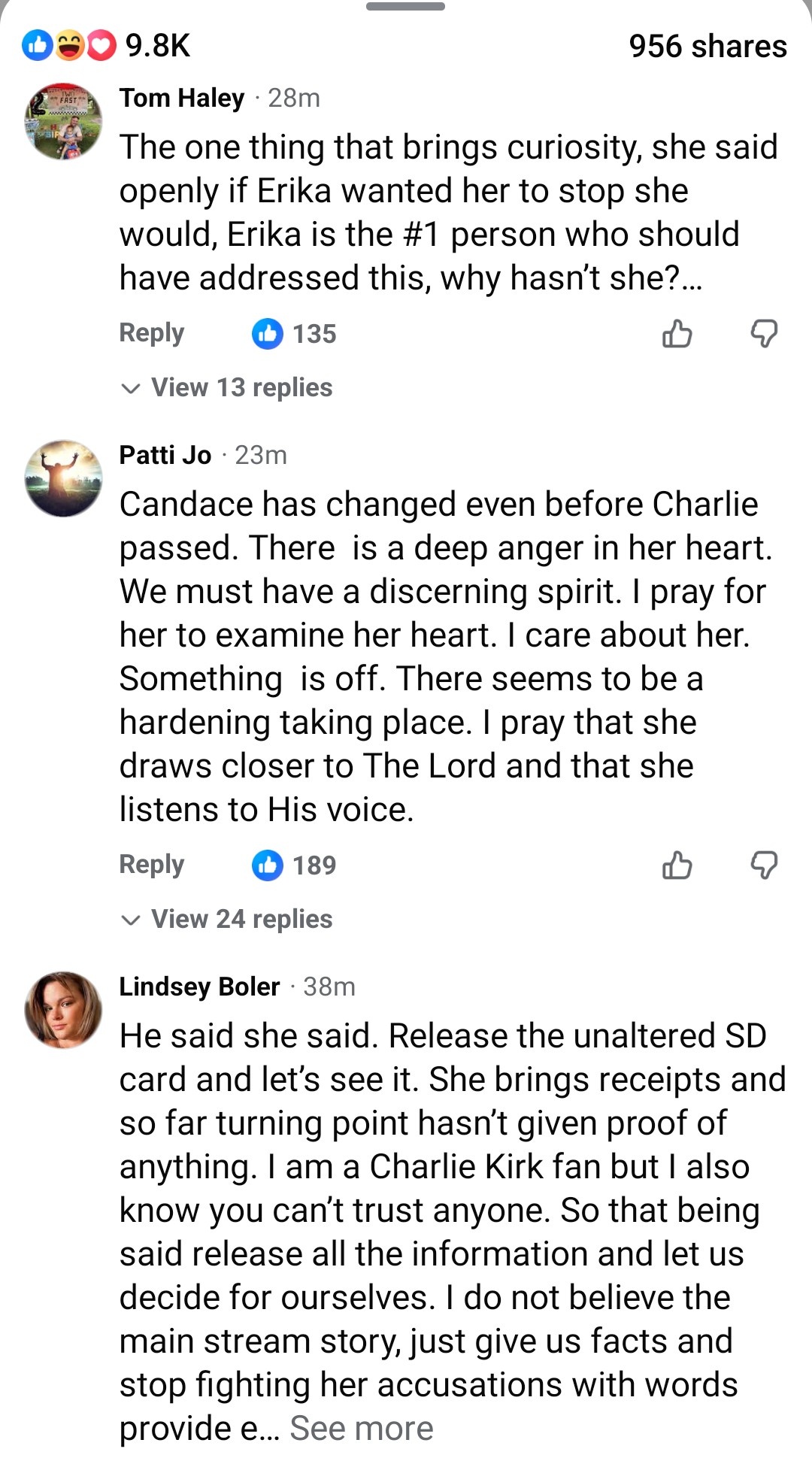Tap Patti Jo's name
Image resolution: width=812 pixels, height=1461 pixels.
(x=165, y=455)
